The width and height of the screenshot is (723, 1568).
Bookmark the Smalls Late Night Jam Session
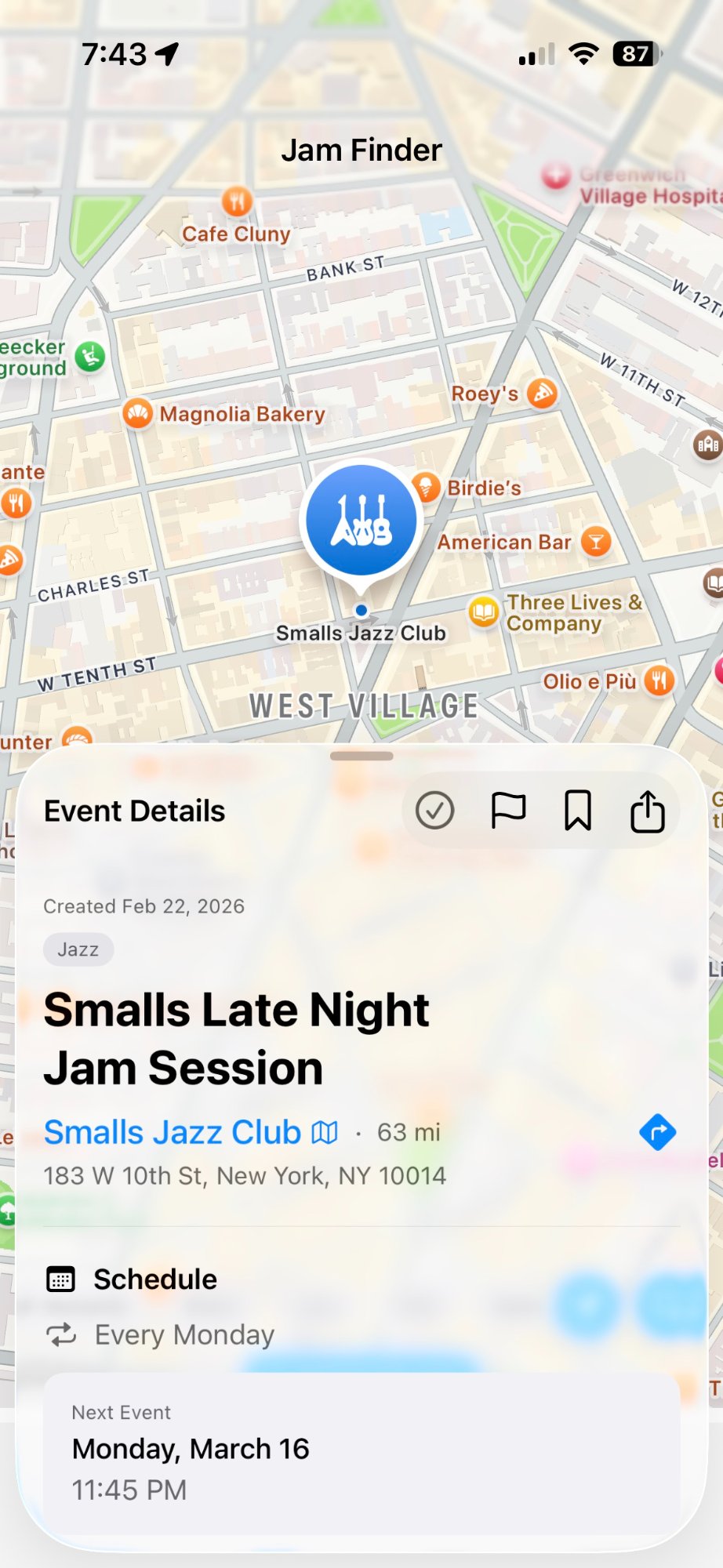(x=577, y=811)
